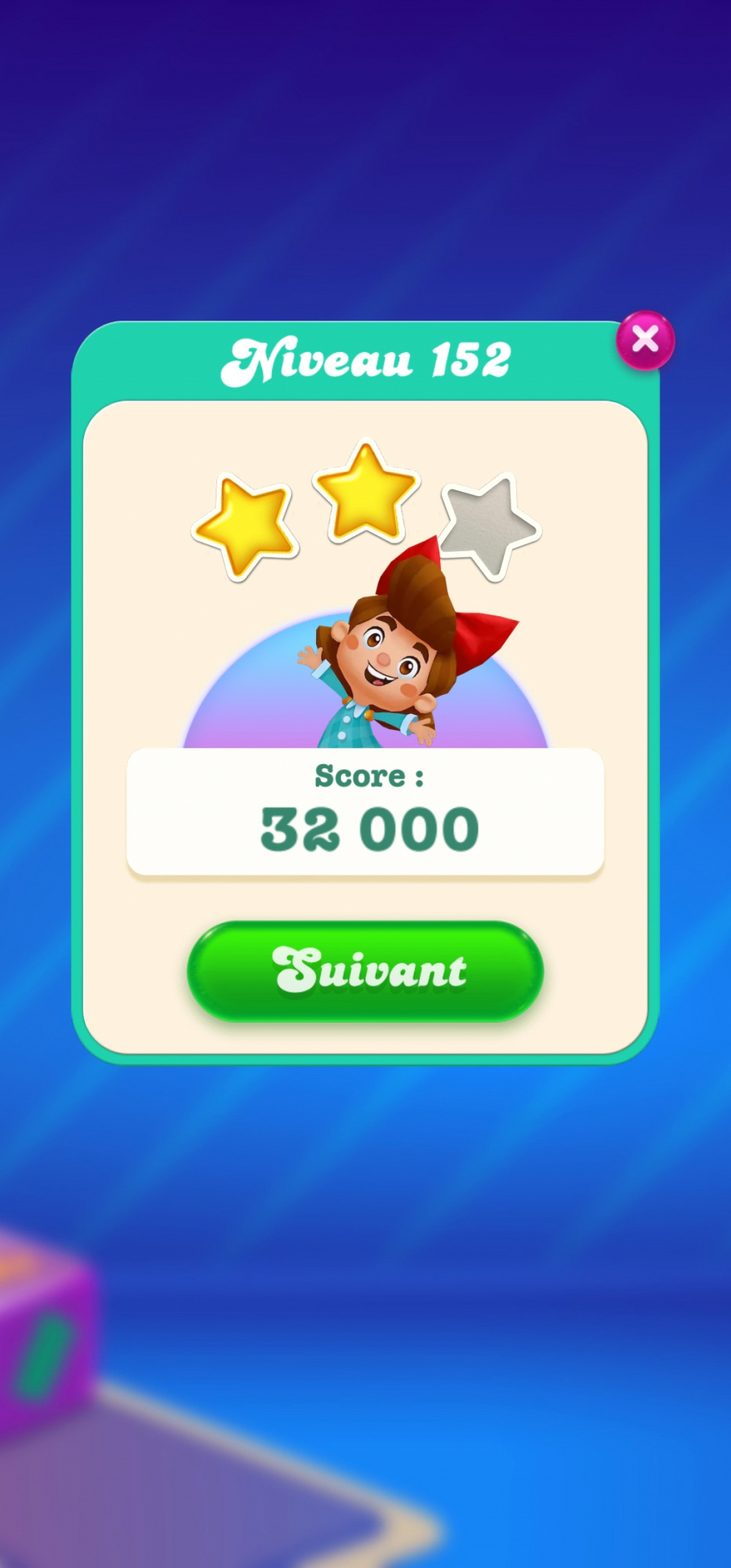Screen dimensions: 731x1568
Task: Tap the green Suivant button
Action: point(365,971)
